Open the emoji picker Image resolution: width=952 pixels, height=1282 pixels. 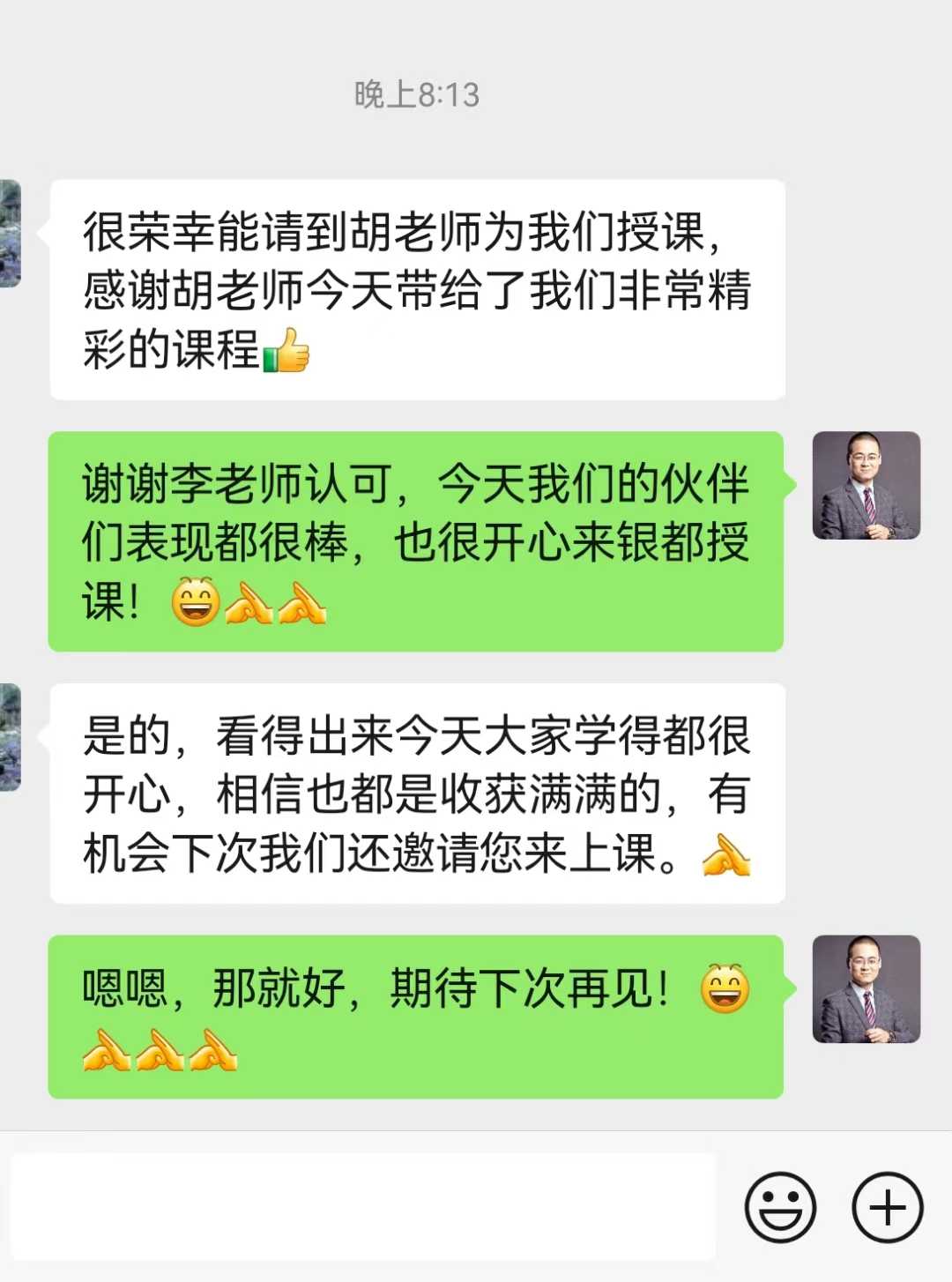click(780, 1206)
